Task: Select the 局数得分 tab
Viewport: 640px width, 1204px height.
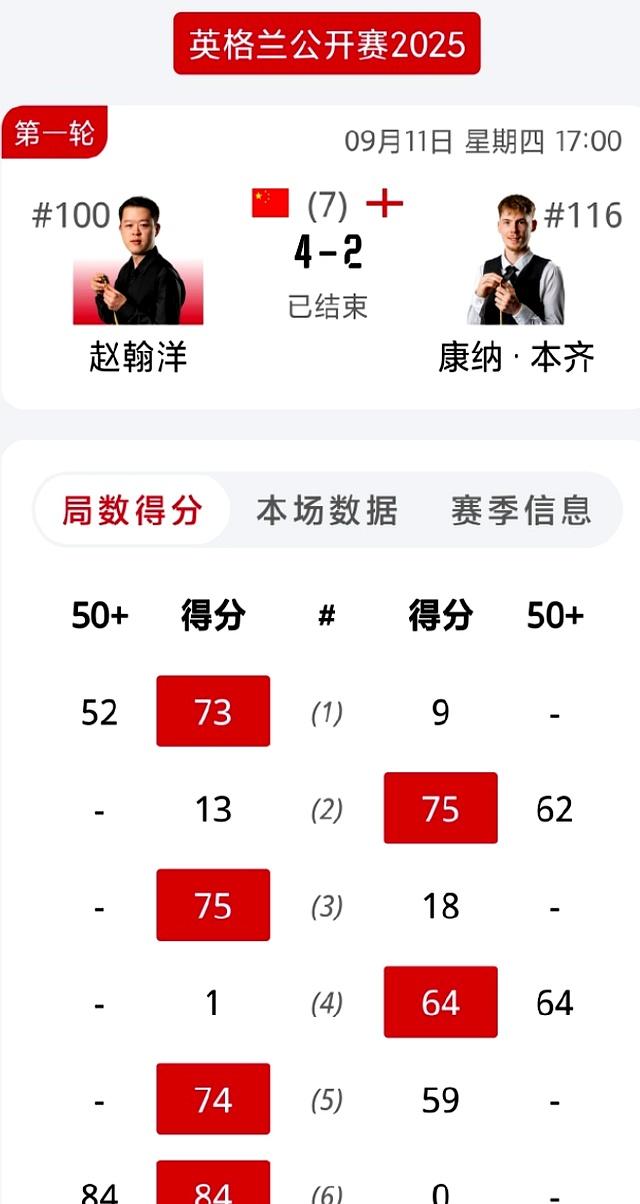Action: click(132, 510)
